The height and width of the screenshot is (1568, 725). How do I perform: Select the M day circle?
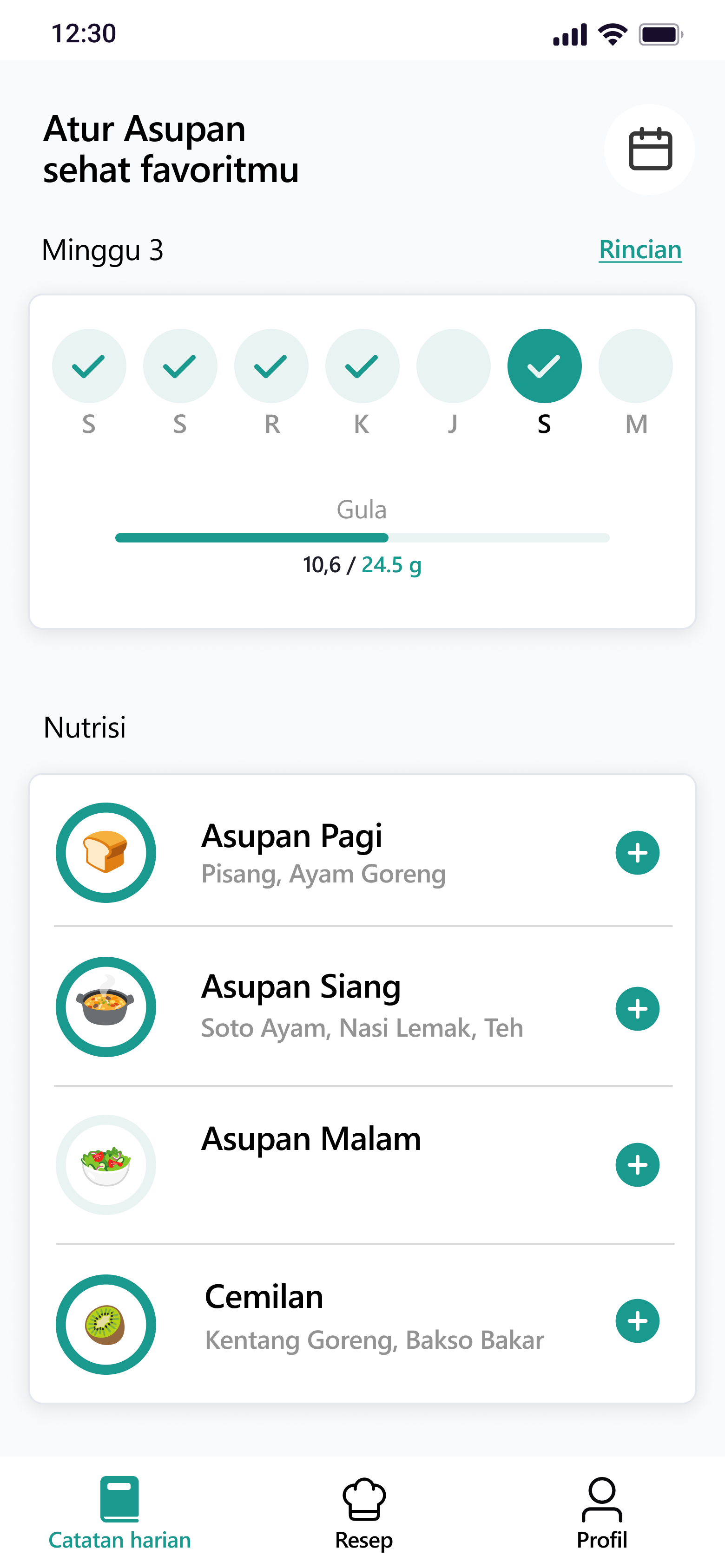635,366
